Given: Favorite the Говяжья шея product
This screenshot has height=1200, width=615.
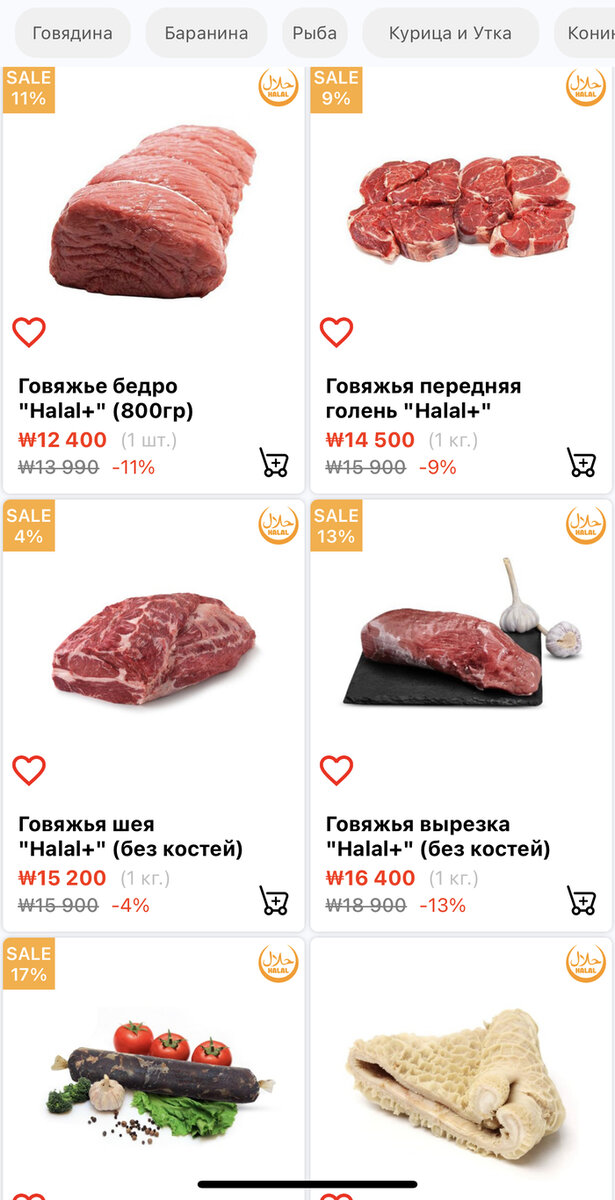Looking at the screenshot, I should pos(29,770).
